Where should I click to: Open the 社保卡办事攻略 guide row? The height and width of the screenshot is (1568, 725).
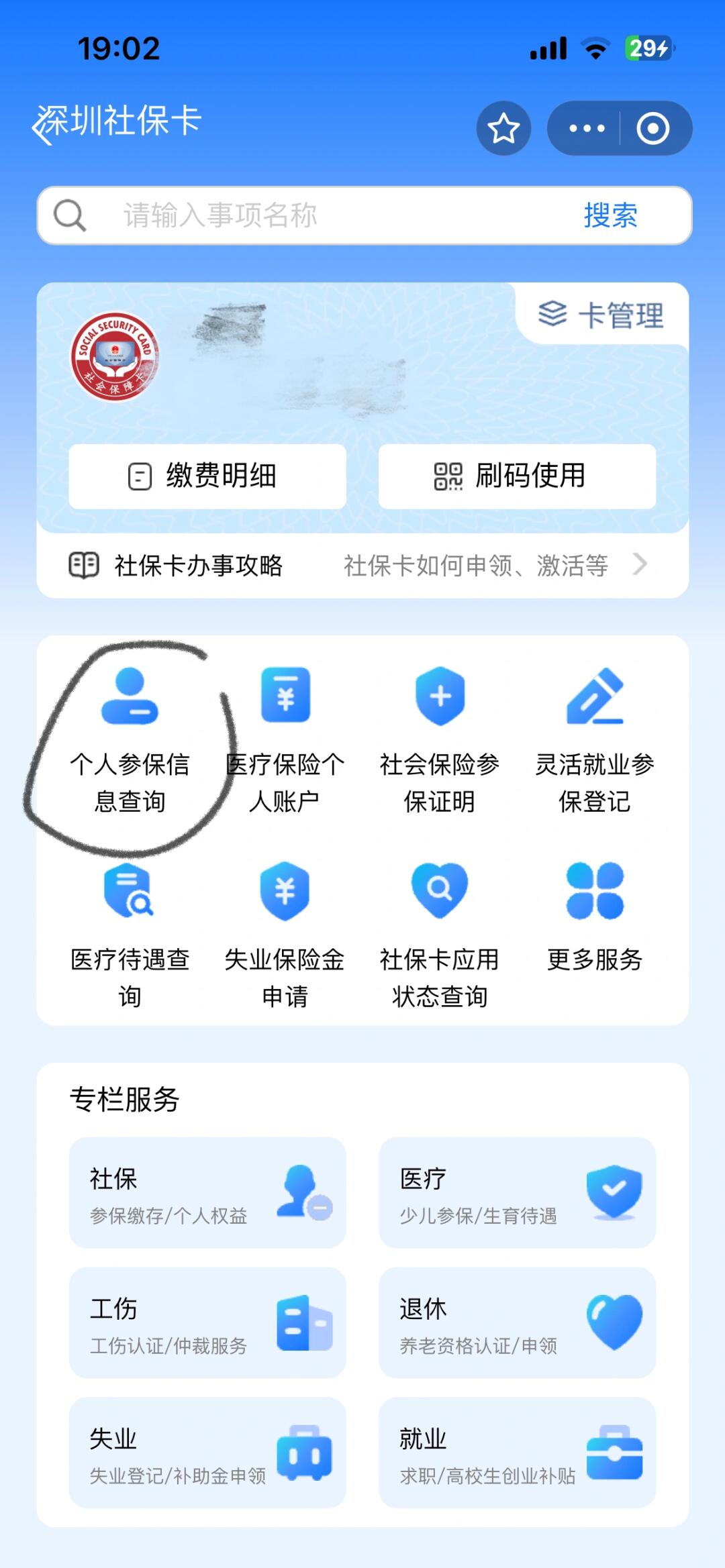coord(362,565)
